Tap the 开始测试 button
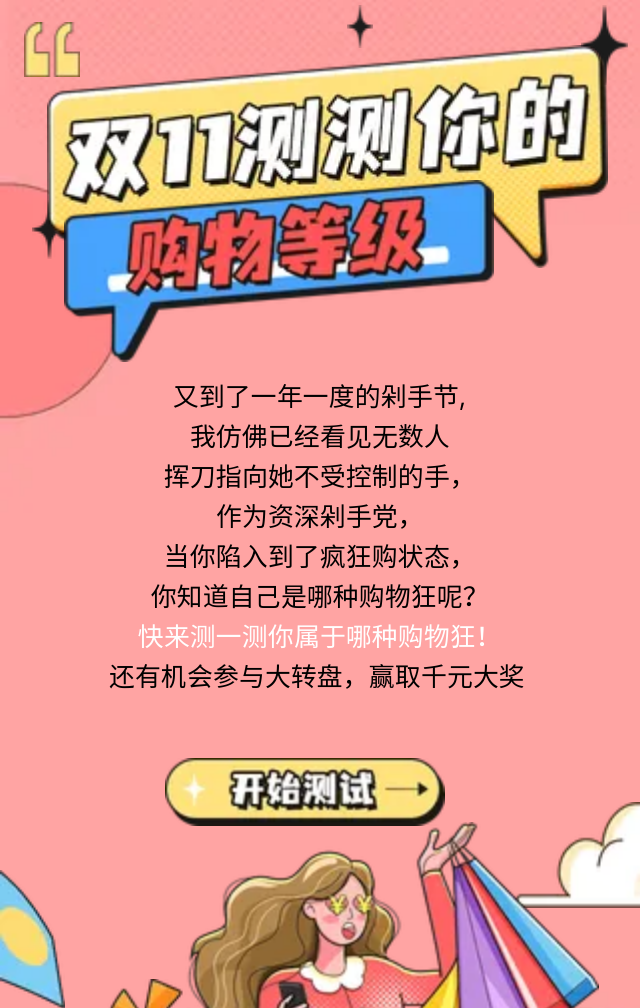 pos(304,790)
